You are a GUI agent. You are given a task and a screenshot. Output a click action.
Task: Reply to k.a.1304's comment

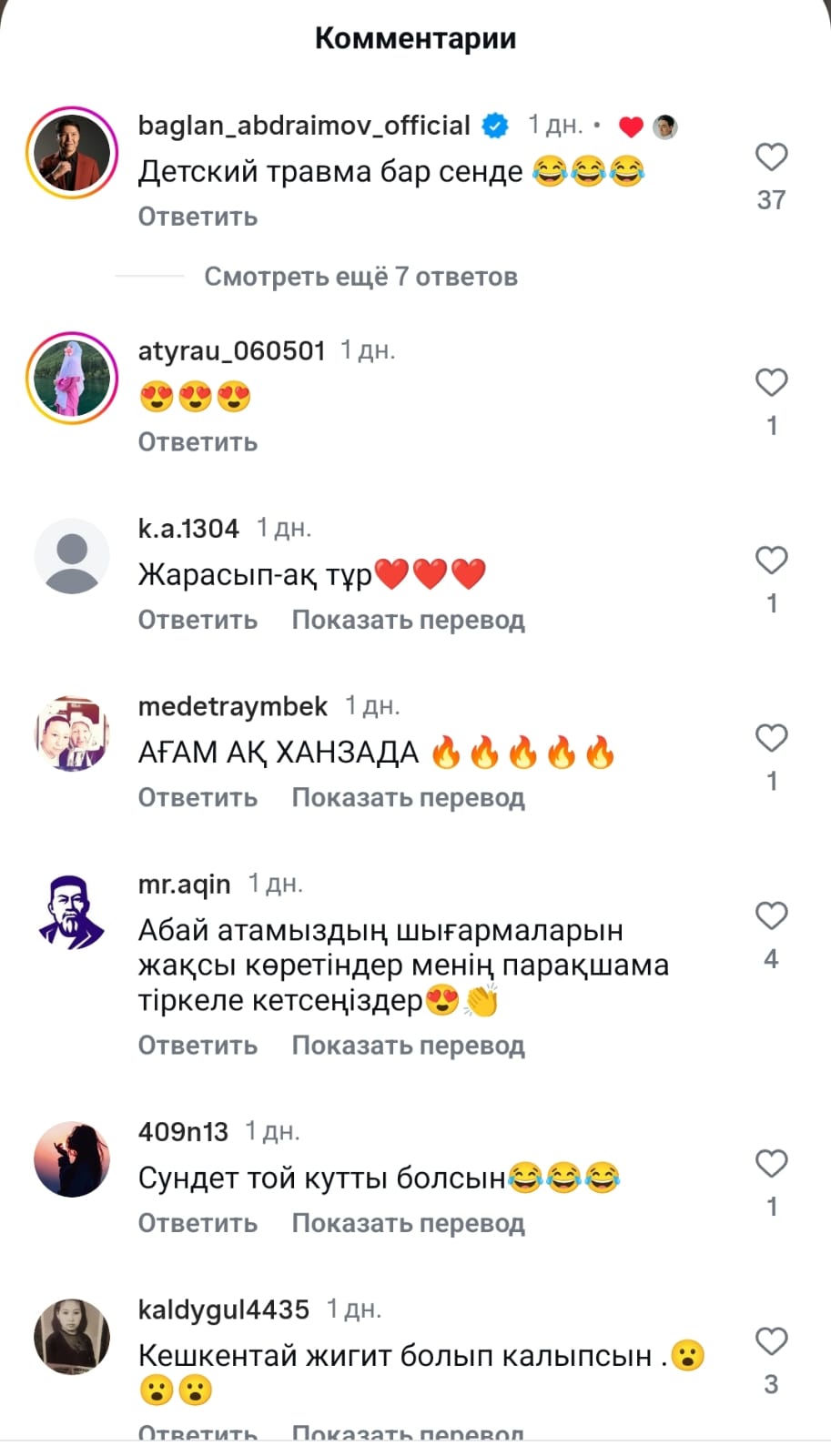coord(198,620)
